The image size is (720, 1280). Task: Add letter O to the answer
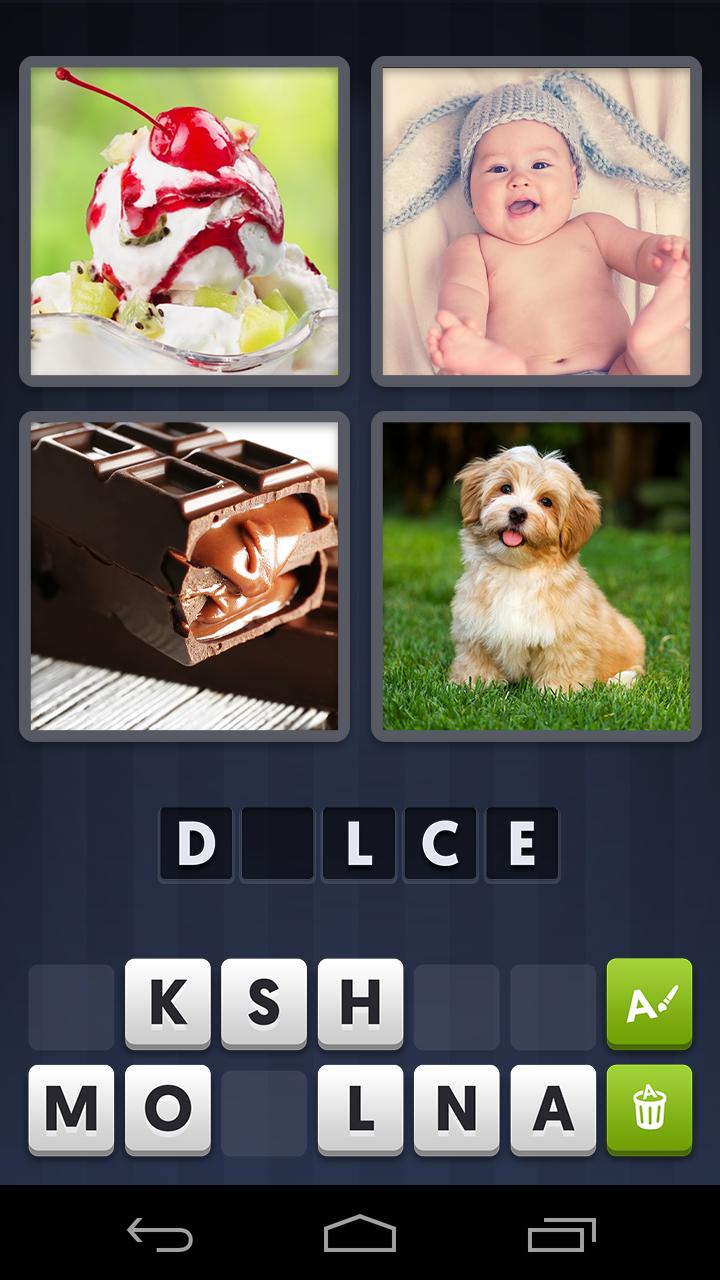point(167,1109)
